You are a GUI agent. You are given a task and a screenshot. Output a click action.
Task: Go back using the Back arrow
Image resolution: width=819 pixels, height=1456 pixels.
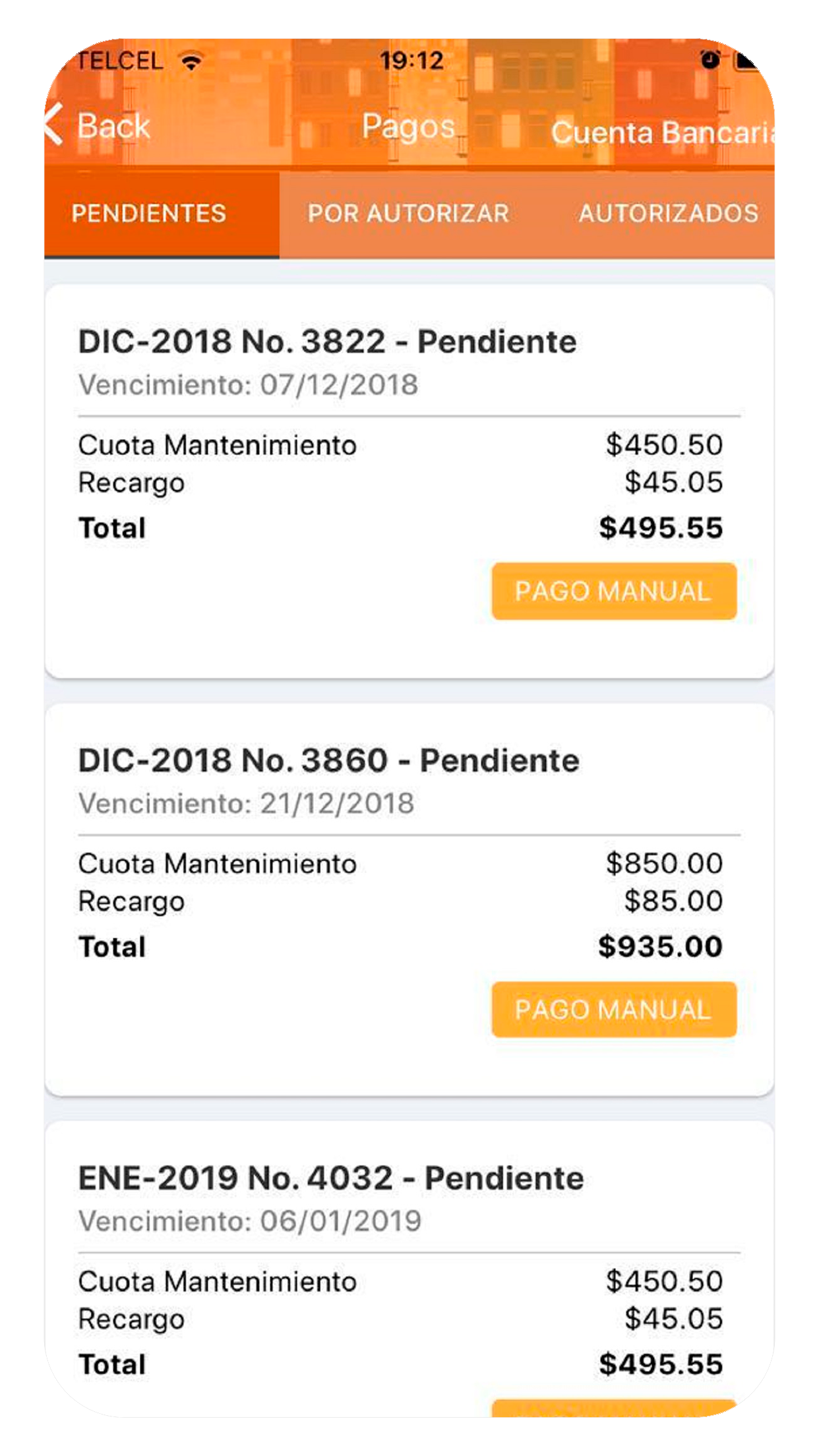(98, 125)
